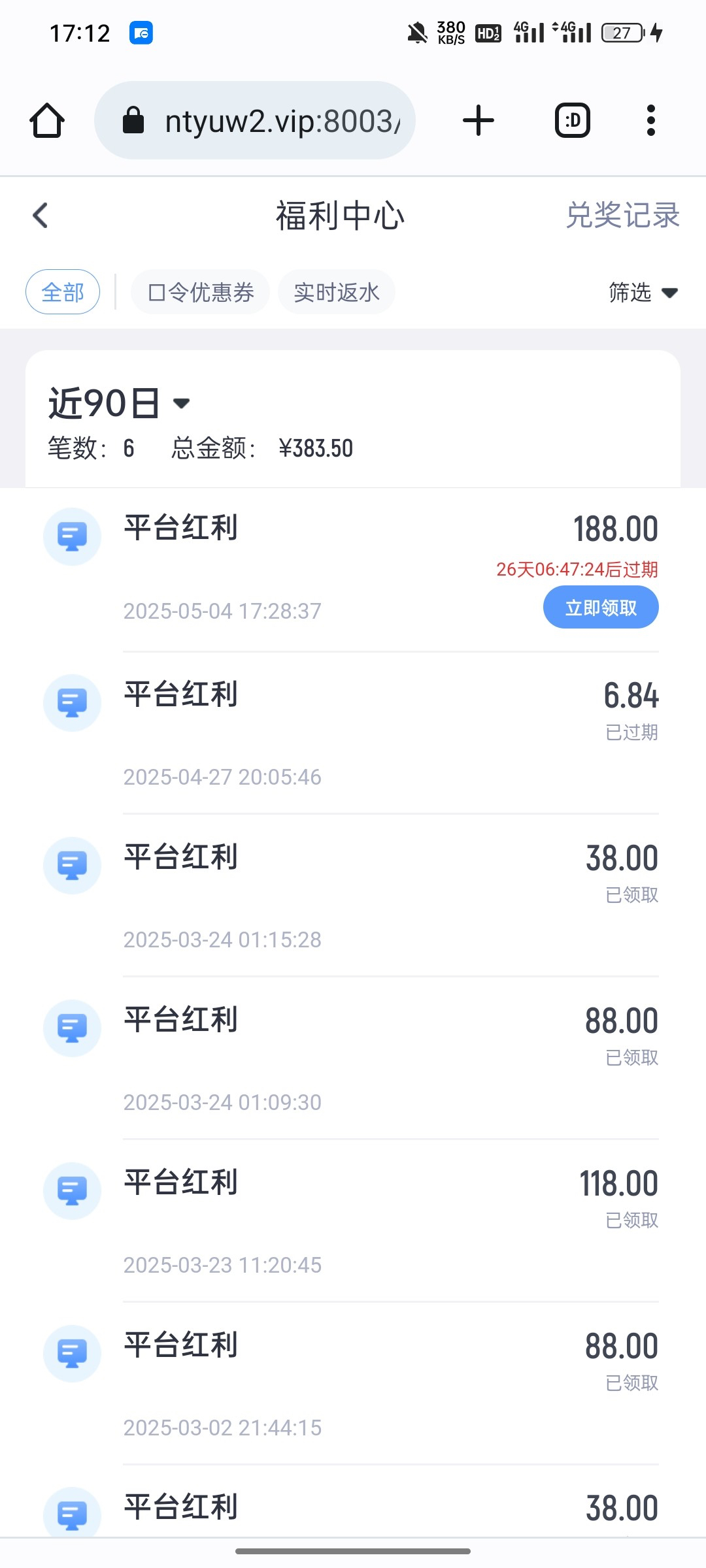This screenshot has height=1568, width=706.
Task: Switch to 口令优惠券 tab
Action: tap(201, 292)
